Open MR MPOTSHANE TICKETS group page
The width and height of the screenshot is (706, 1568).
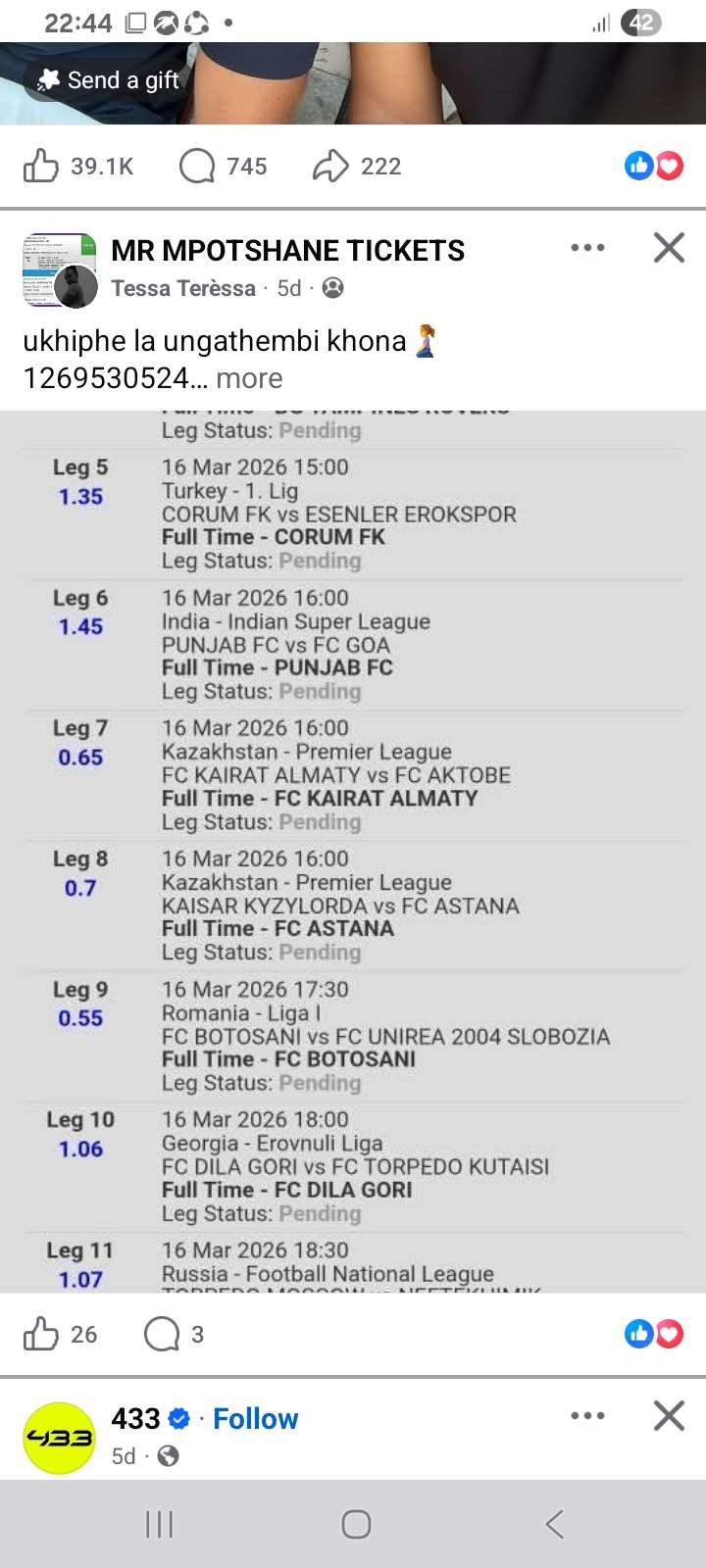point(287,251)
